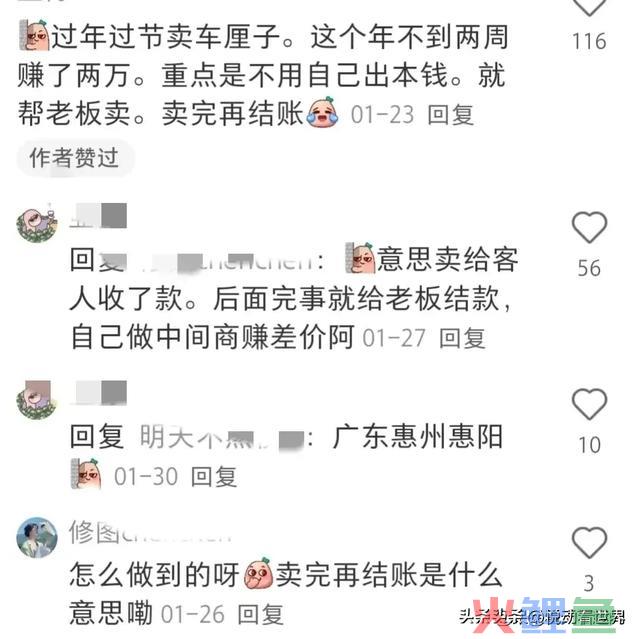
Task: Like the comment about 做中间商赚差价
Action: click(589, 229)
